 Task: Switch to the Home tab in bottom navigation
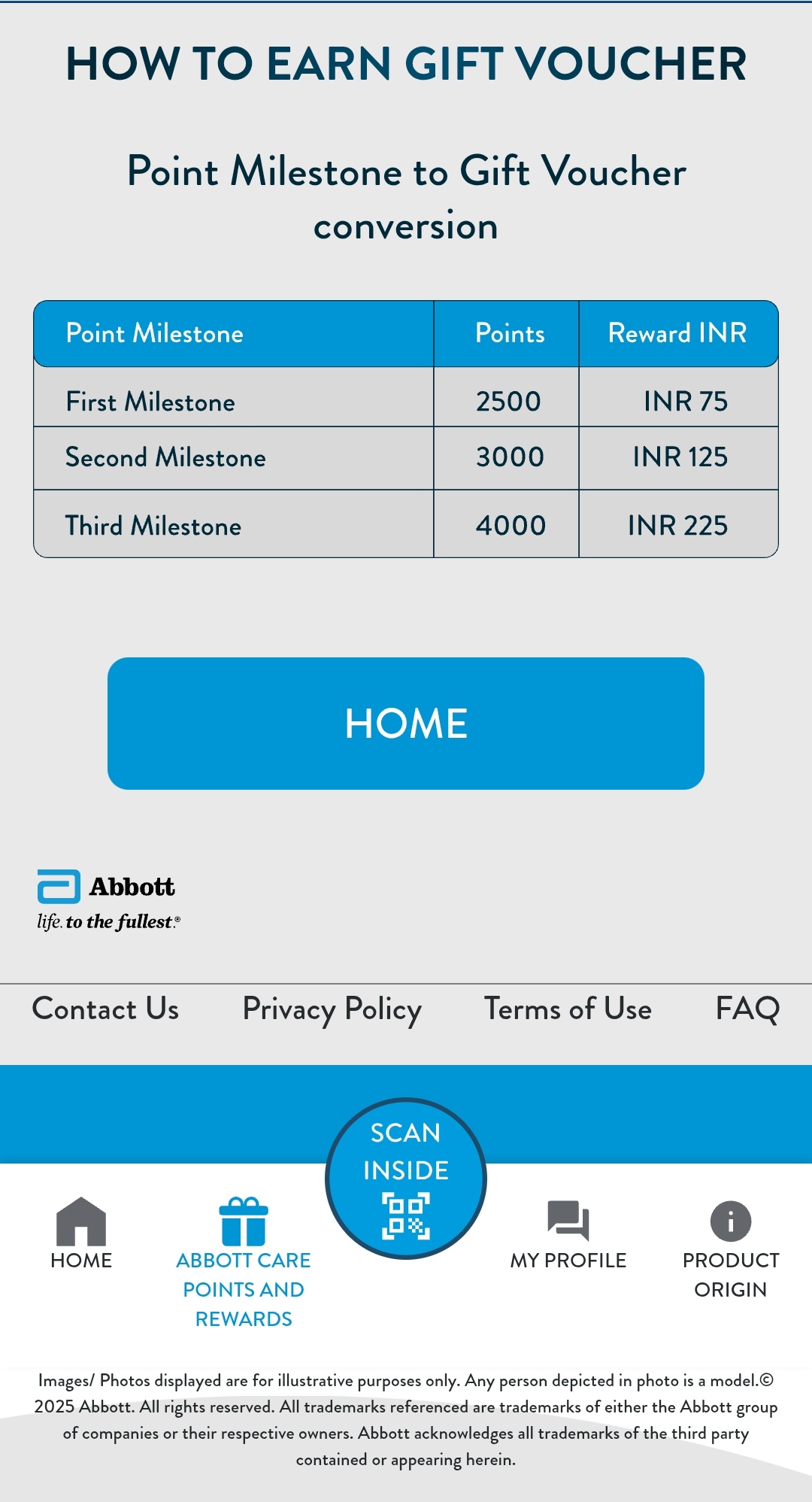coord(81,1233)
